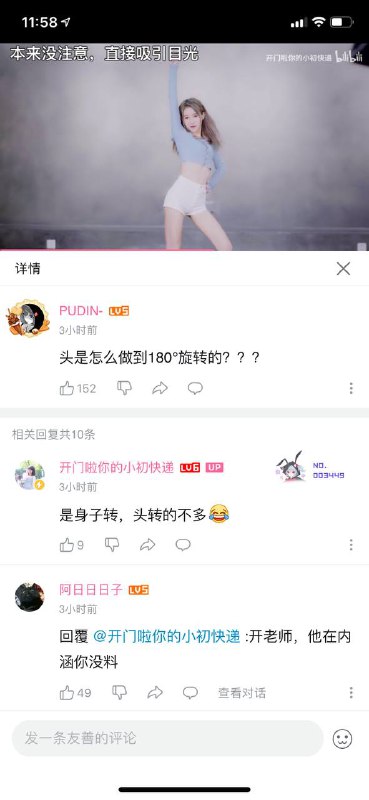Image resolution: width=369 pixels, height=800 pixels.
Task: Tap the video player area
Action: click(184, 146)
